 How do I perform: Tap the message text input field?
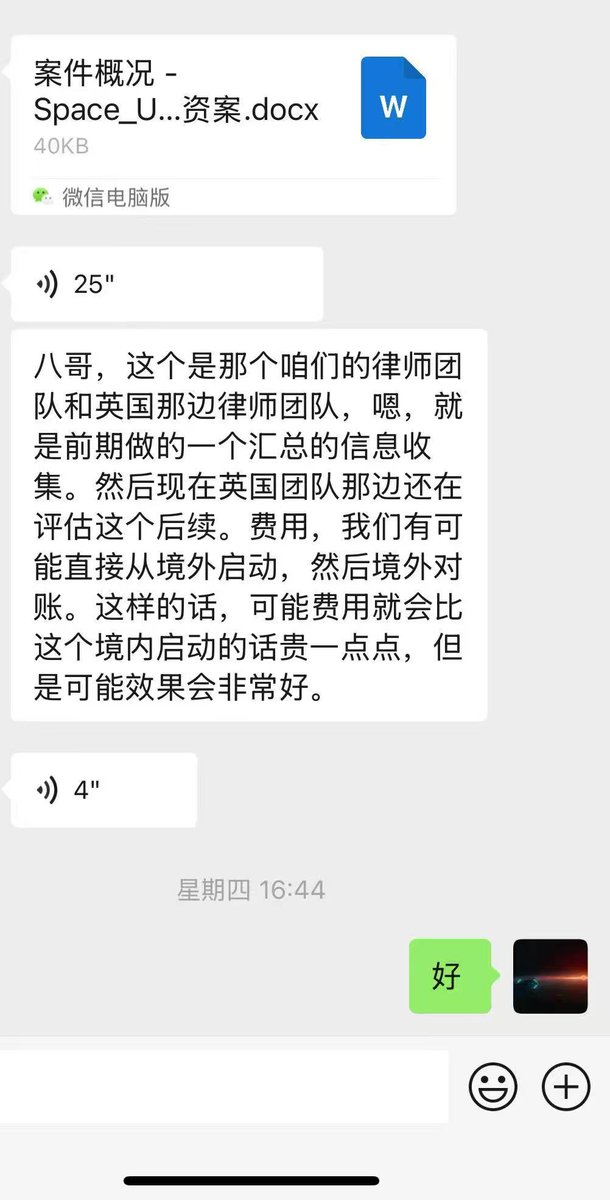[224, 1086]
